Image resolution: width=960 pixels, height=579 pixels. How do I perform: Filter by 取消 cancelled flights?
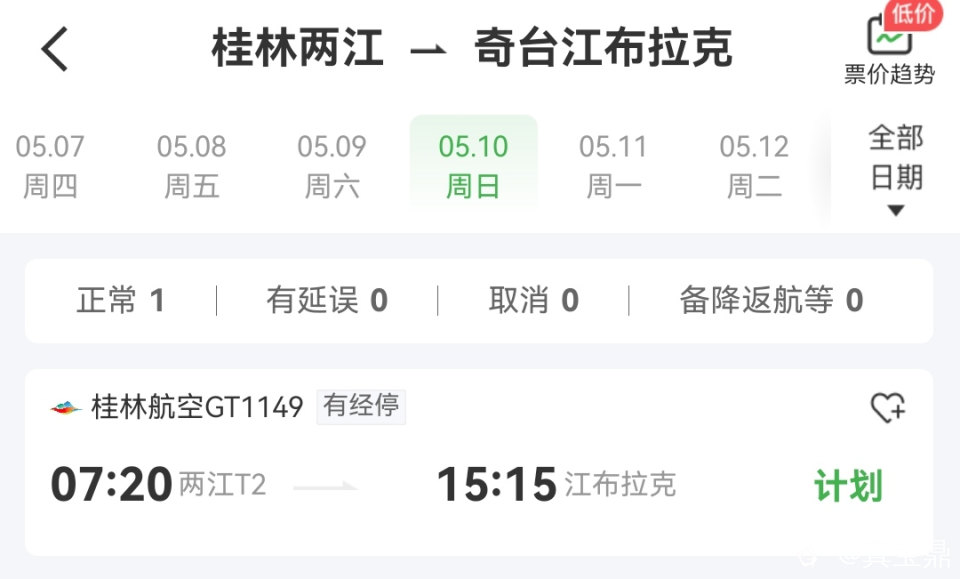click(533, 300)
